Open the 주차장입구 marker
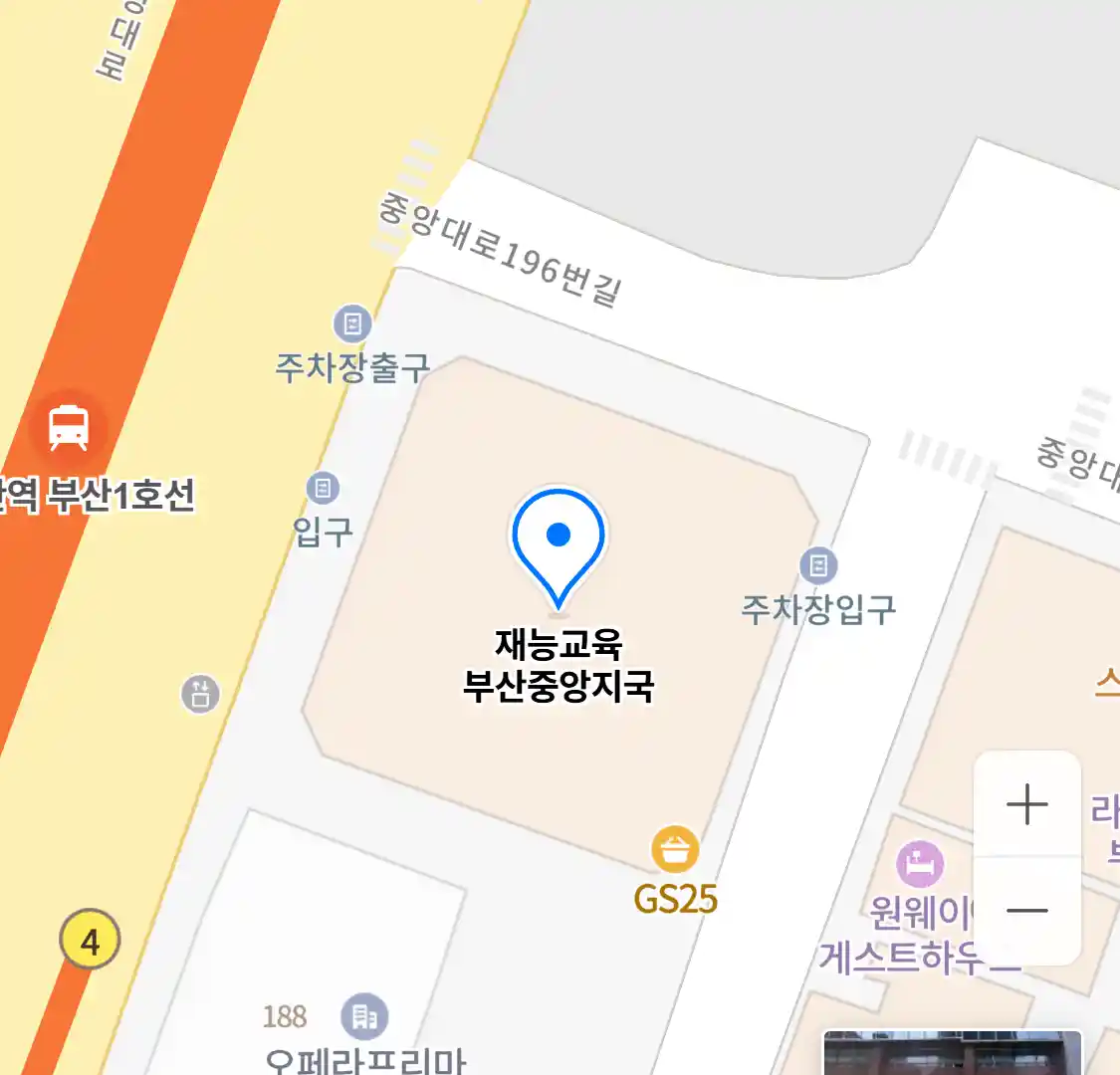Viewport: 1120px width, 1075px height. 818,566
